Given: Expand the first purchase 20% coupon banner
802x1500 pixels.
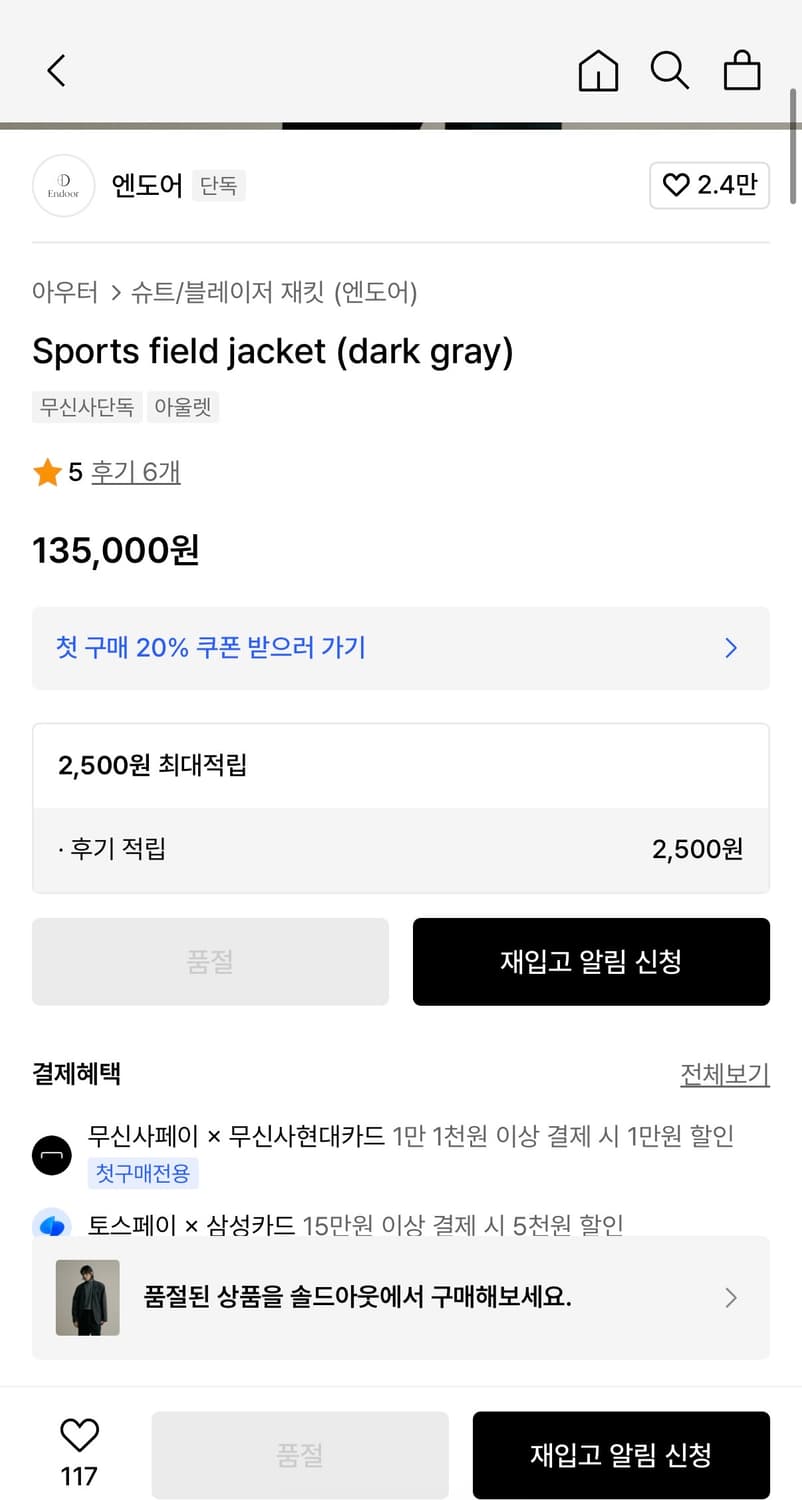Looking at the screenshot, I should pos(400,648).
